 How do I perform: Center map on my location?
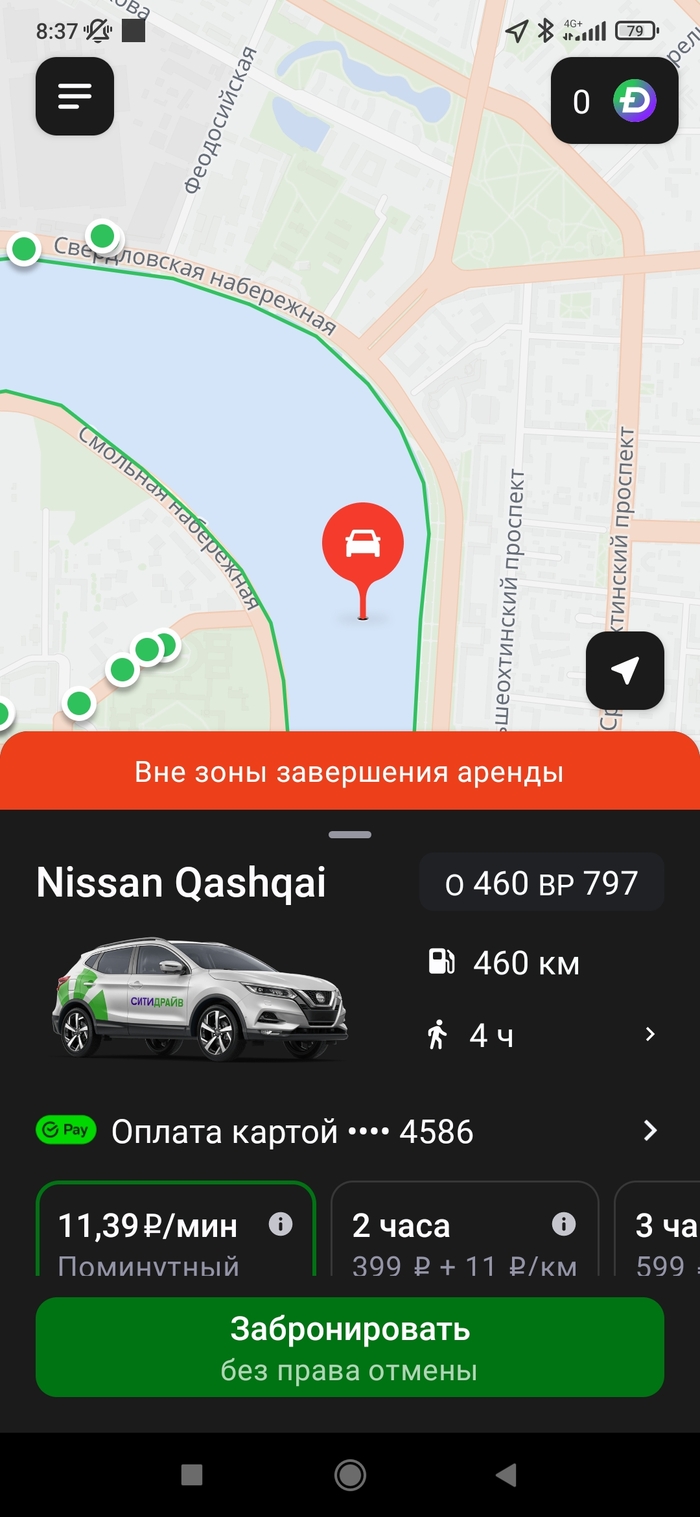624,670
